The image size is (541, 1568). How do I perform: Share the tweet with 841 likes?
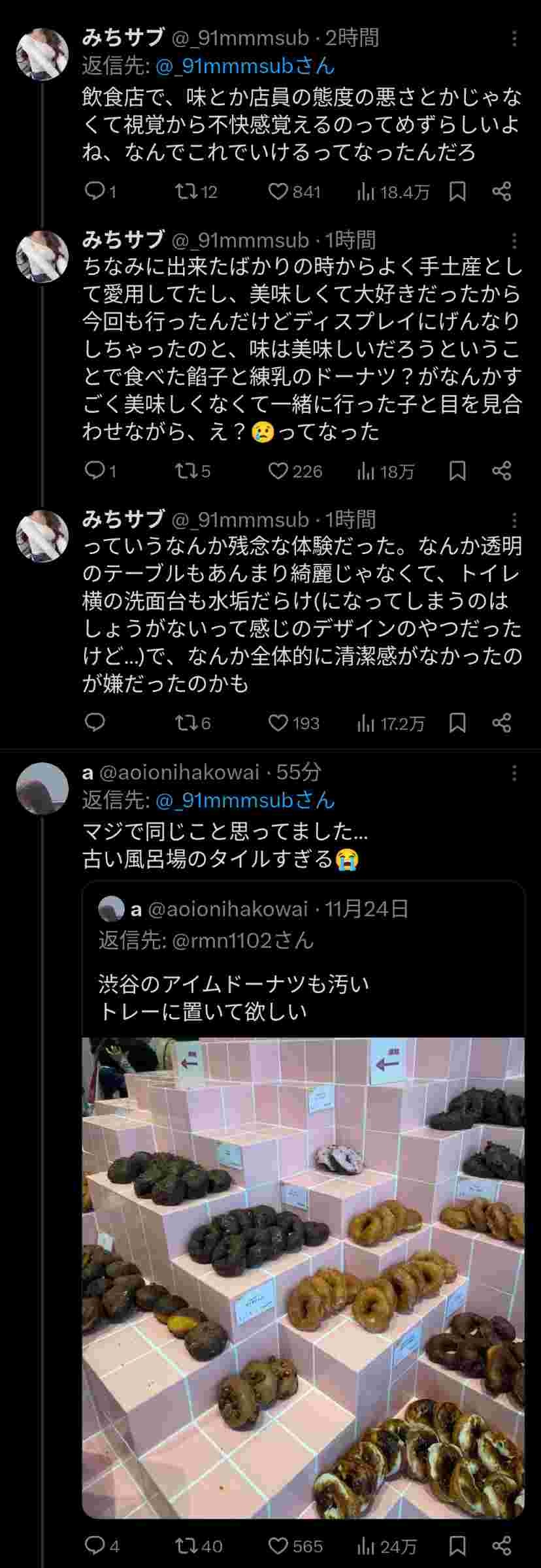[x=501, y=191]
